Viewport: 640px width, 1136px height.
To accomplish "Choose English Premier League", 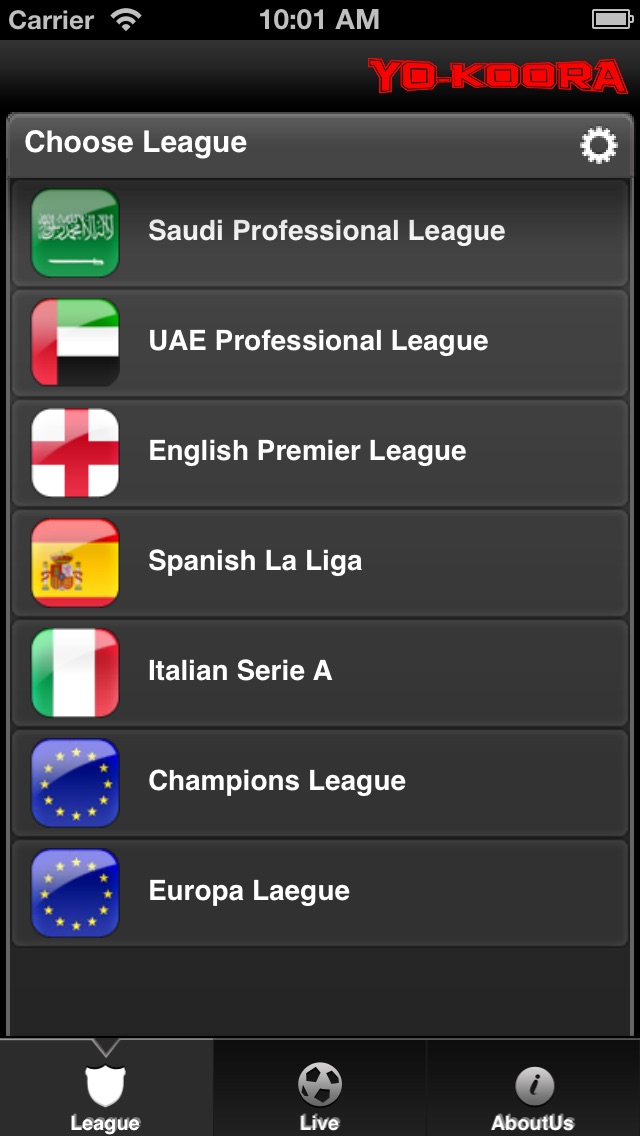I will click(320, 453).
